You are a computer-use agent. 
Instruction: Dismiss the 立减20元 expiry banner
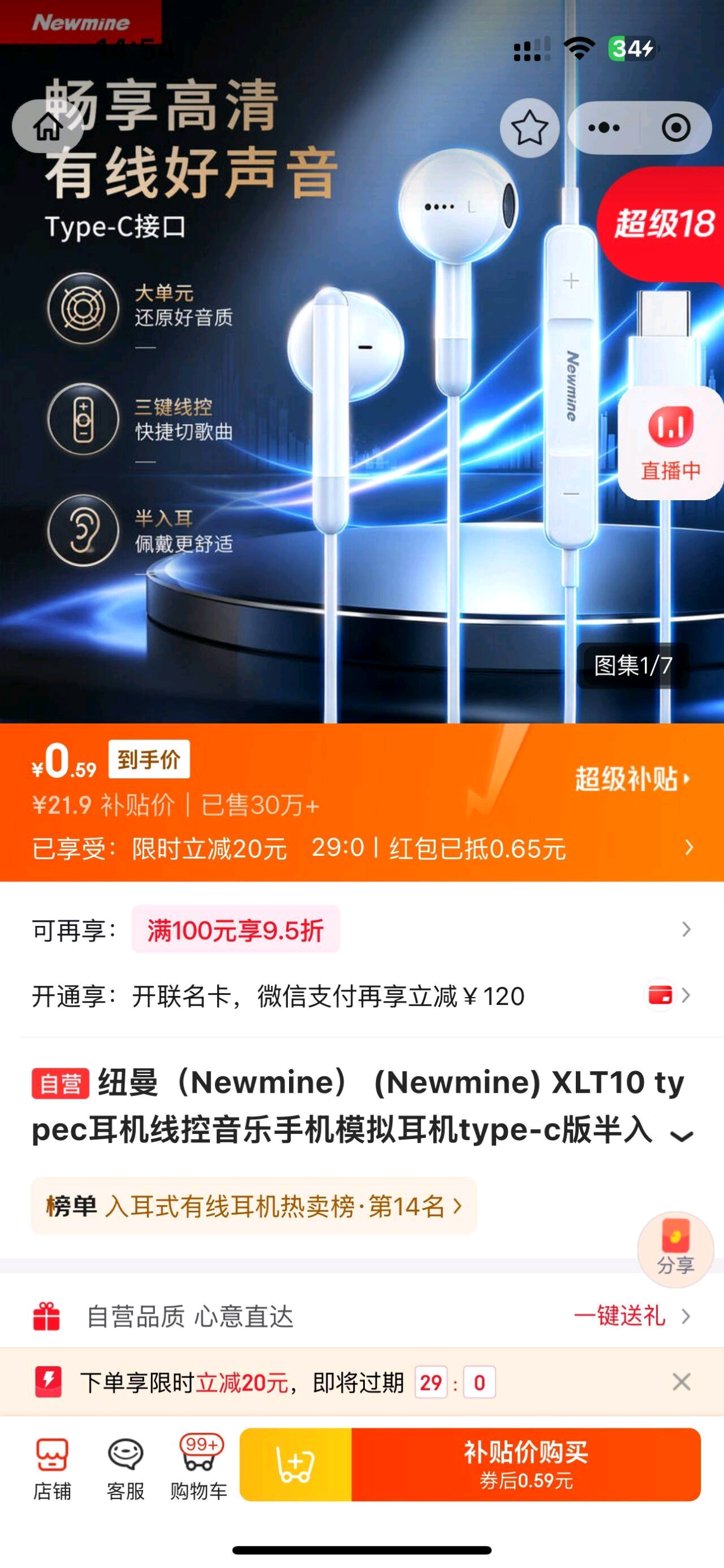pos(682,1381)
